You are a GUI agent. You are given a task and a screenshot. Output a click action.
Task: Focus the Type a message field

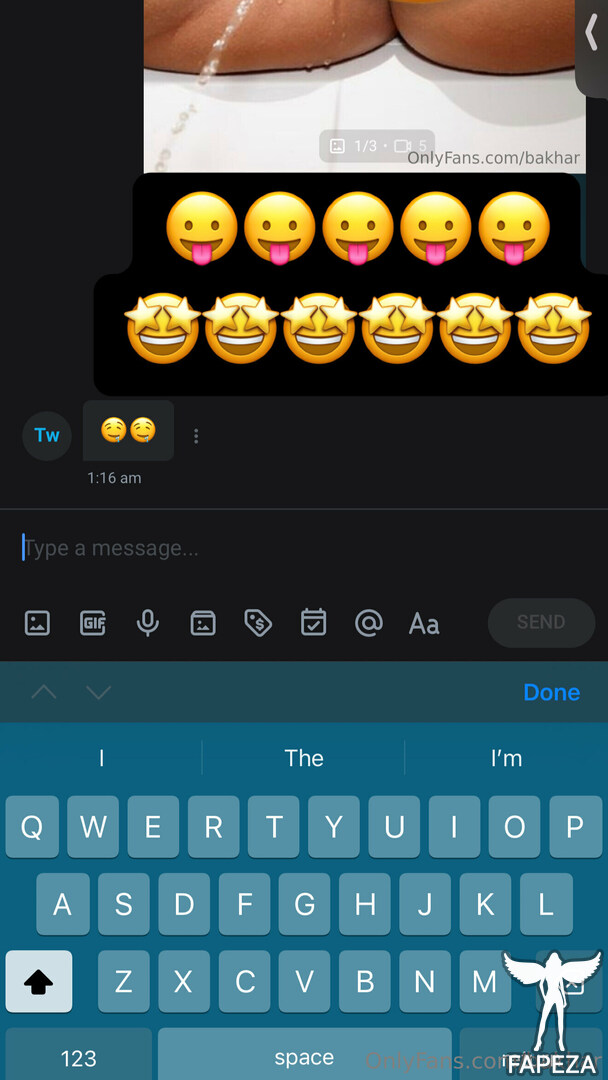pos(300,548)
